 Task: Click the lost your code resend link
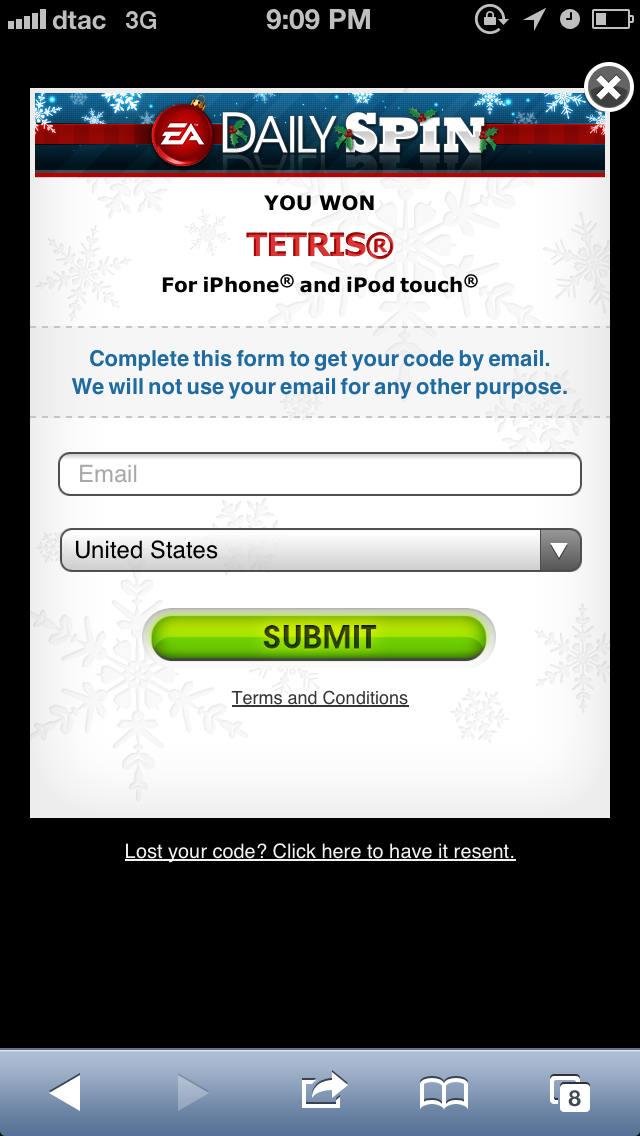pyautogui.click(x=320, y=851)
